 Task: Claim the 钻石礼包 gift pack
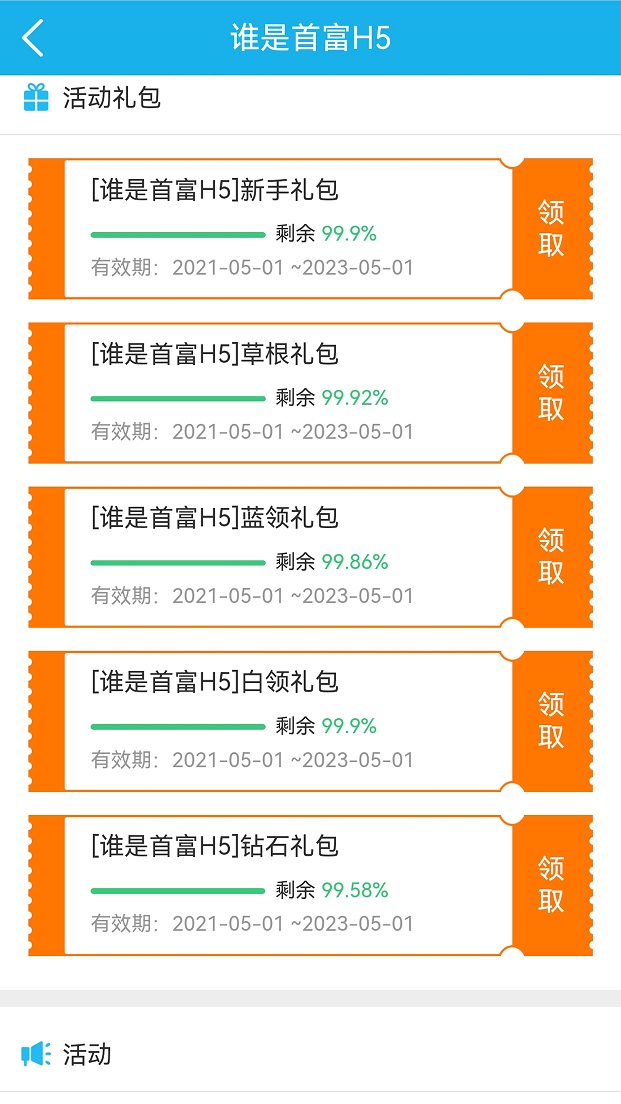pos(551,884)
